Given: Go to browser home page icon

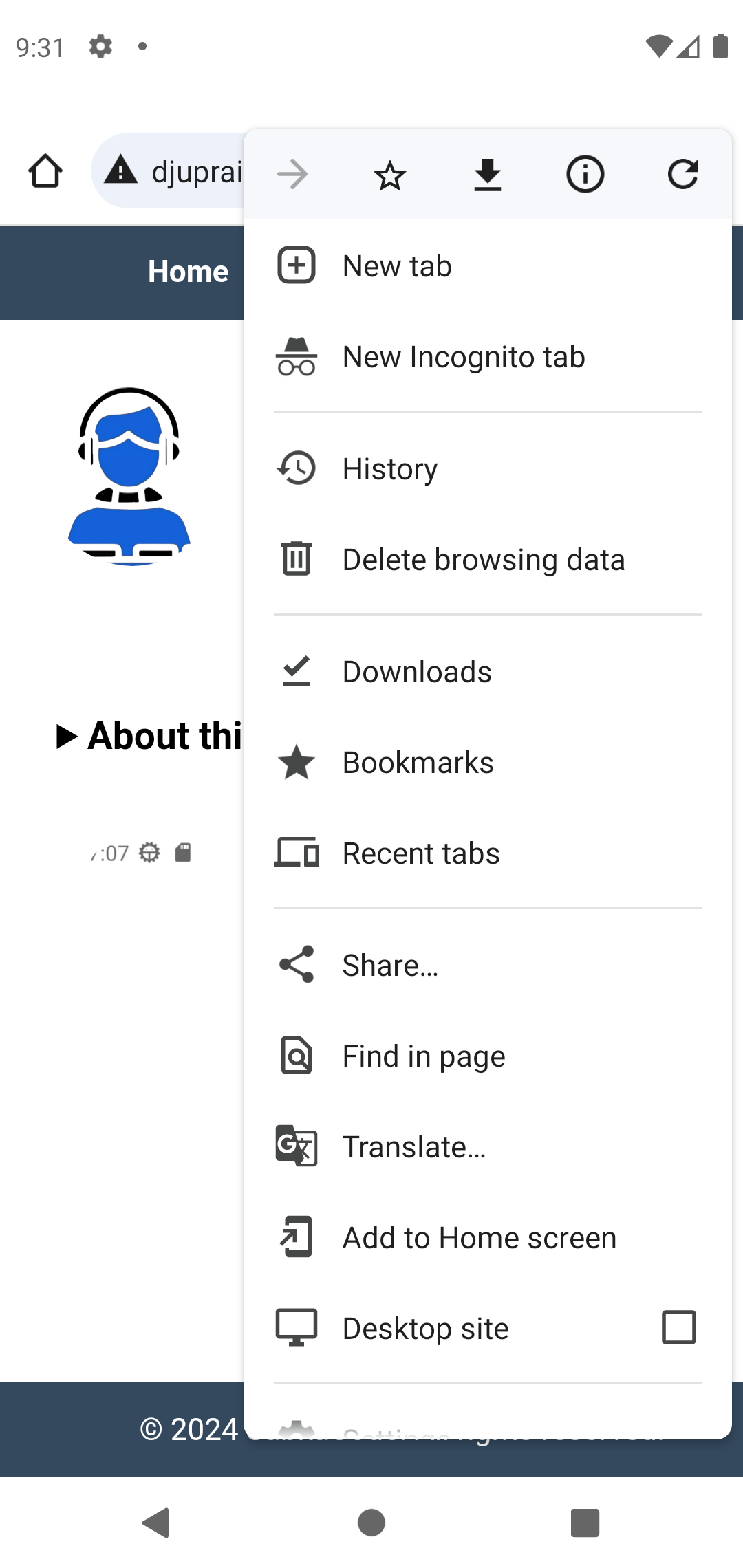Looking at the screenshot, I should (x=45, y=171).
